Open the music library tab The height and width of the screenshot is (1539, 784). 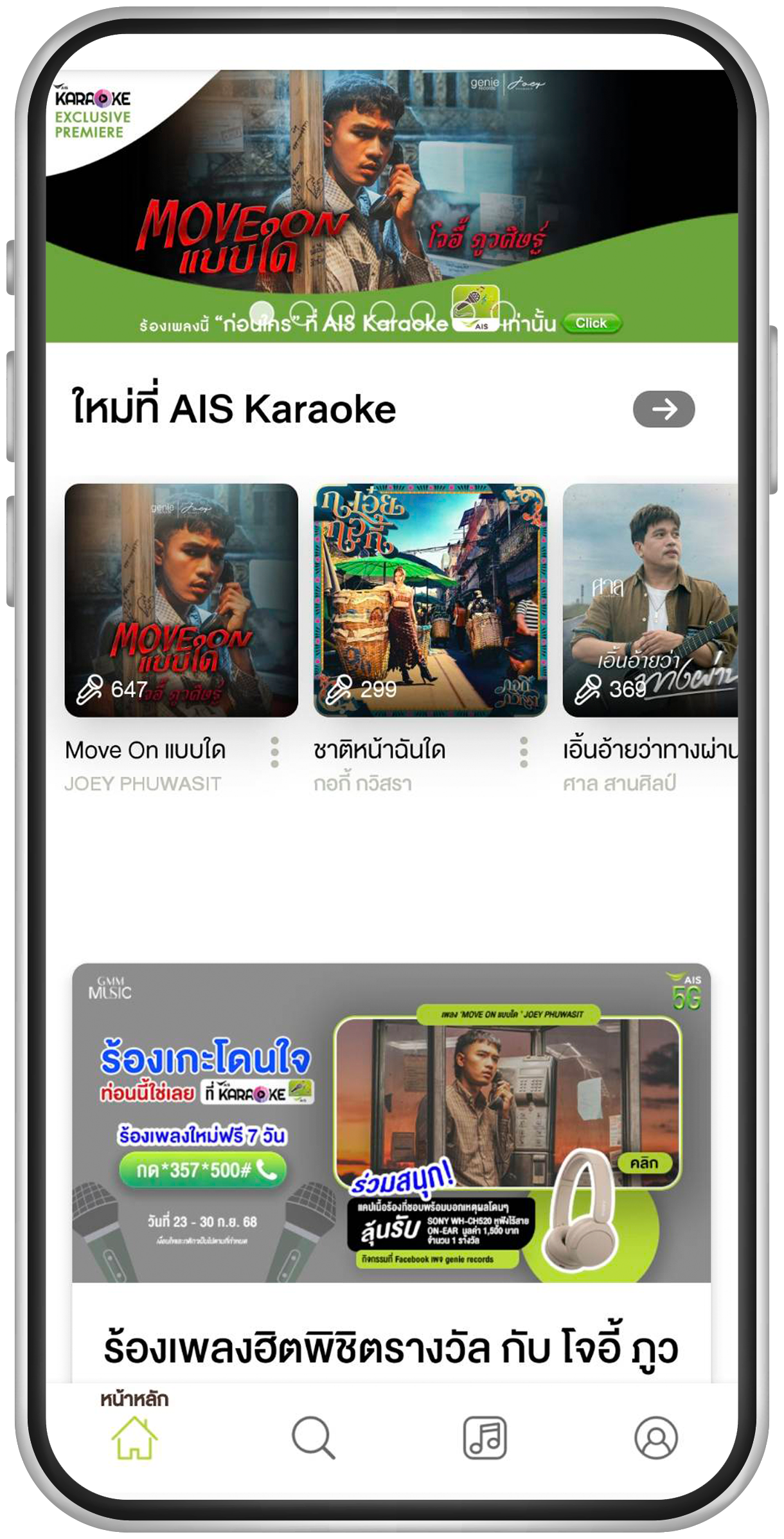[485, 1437]
